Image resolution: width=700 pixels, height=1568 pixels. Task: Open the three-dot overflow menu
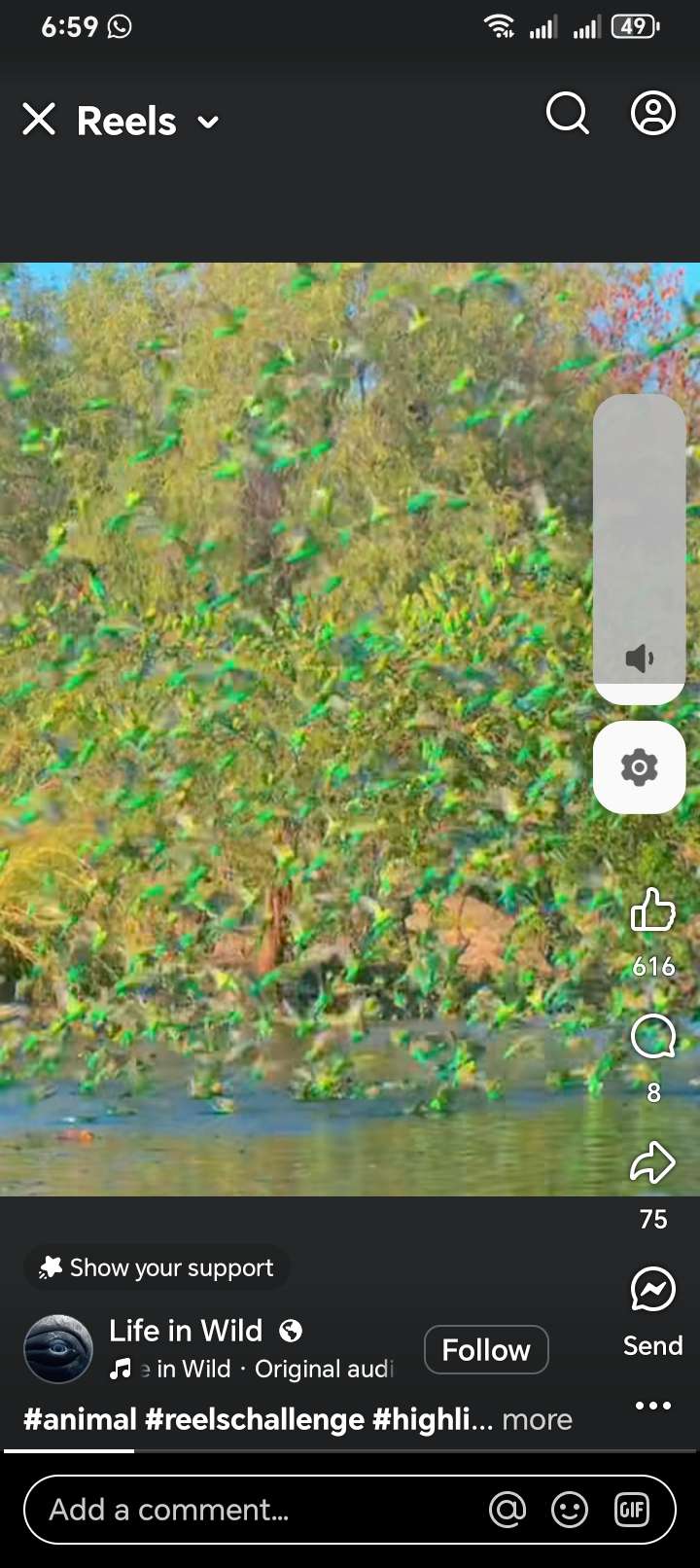click(x=652, y=1406)
